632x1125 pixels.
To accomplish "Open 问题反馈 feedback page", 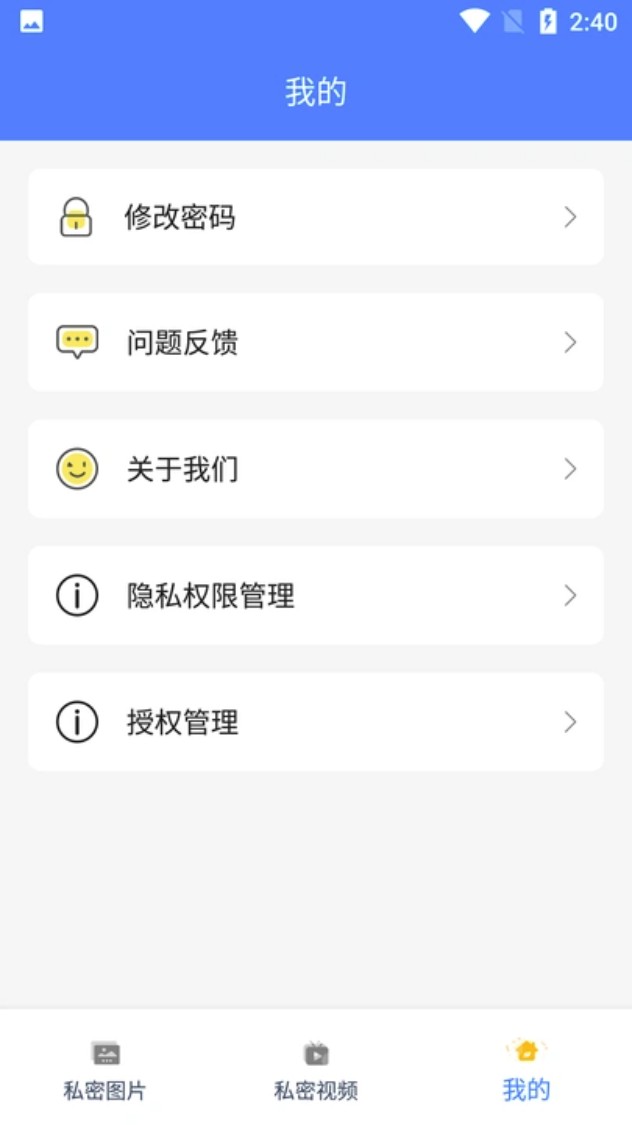I will click(315, 343).
